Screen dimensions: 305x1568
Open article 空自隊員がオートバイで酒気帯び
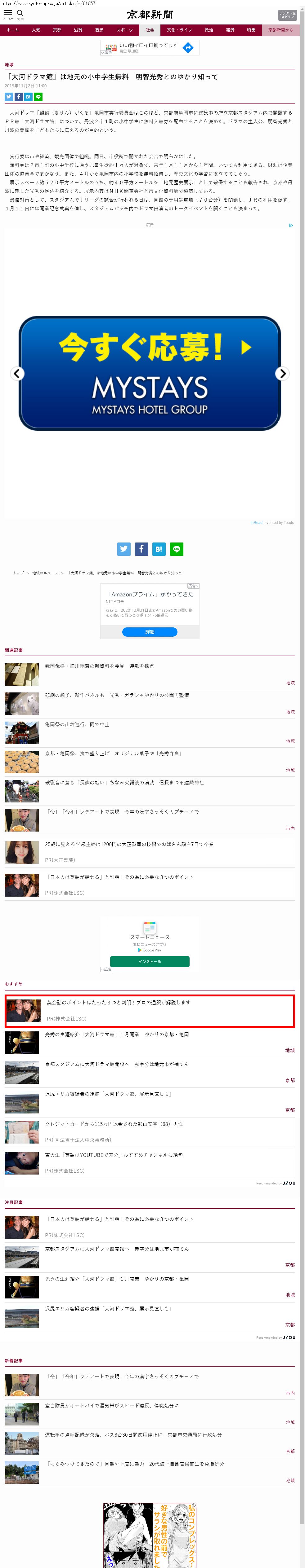point(112,1405)
